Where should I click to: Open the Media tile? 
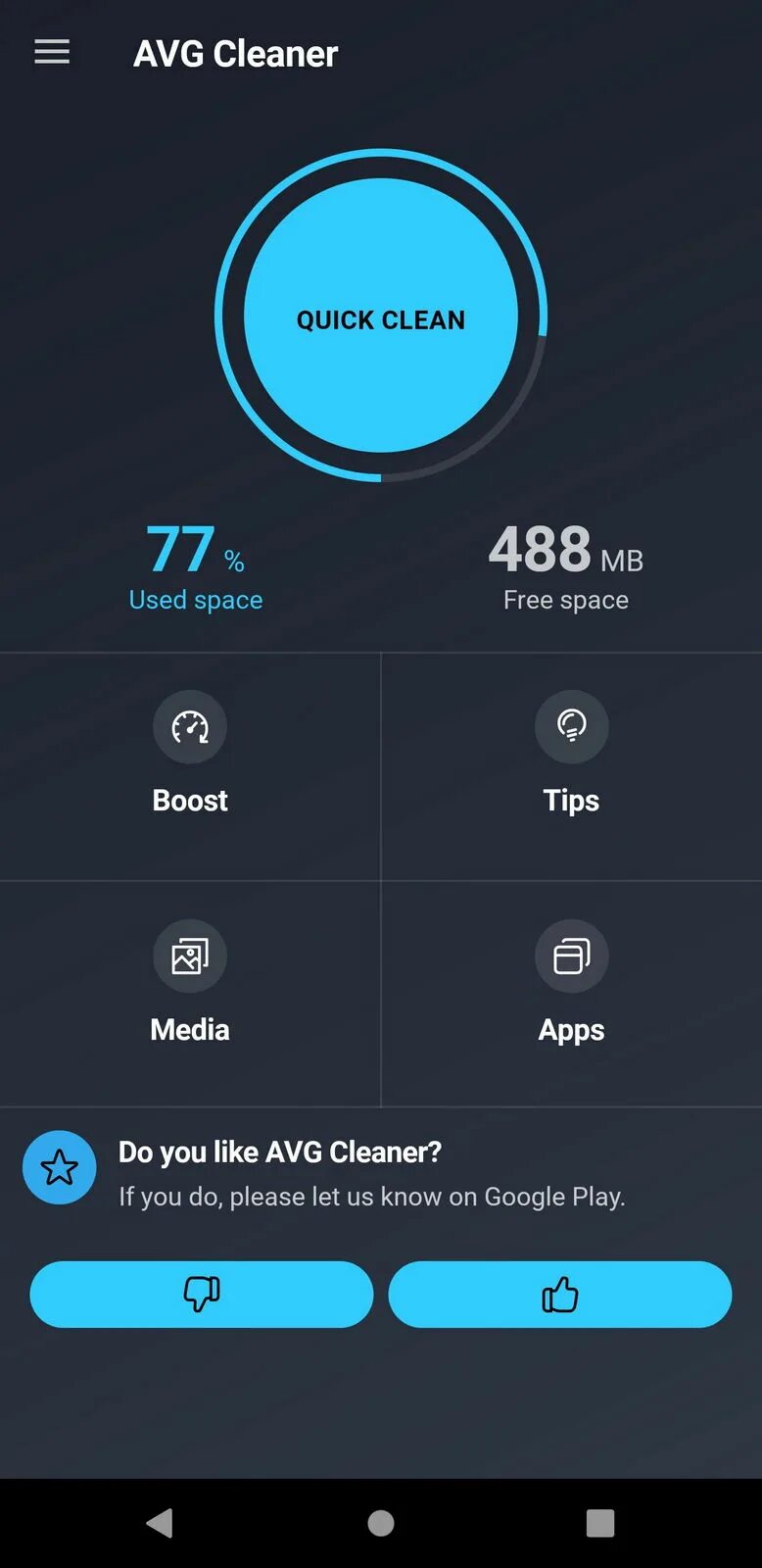click(190, 994)
